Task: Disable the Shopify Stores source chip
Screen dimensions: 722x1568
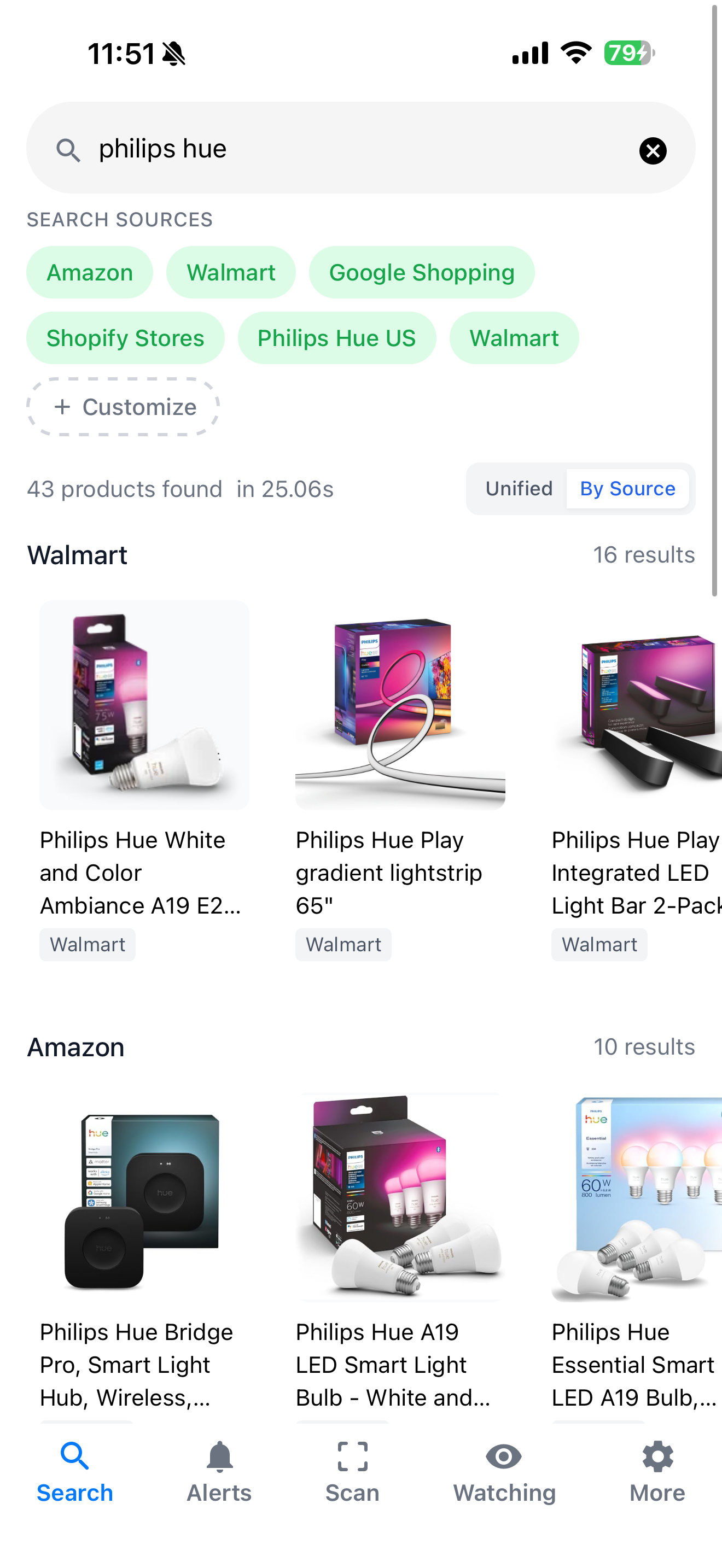Action: click(125, 338)
